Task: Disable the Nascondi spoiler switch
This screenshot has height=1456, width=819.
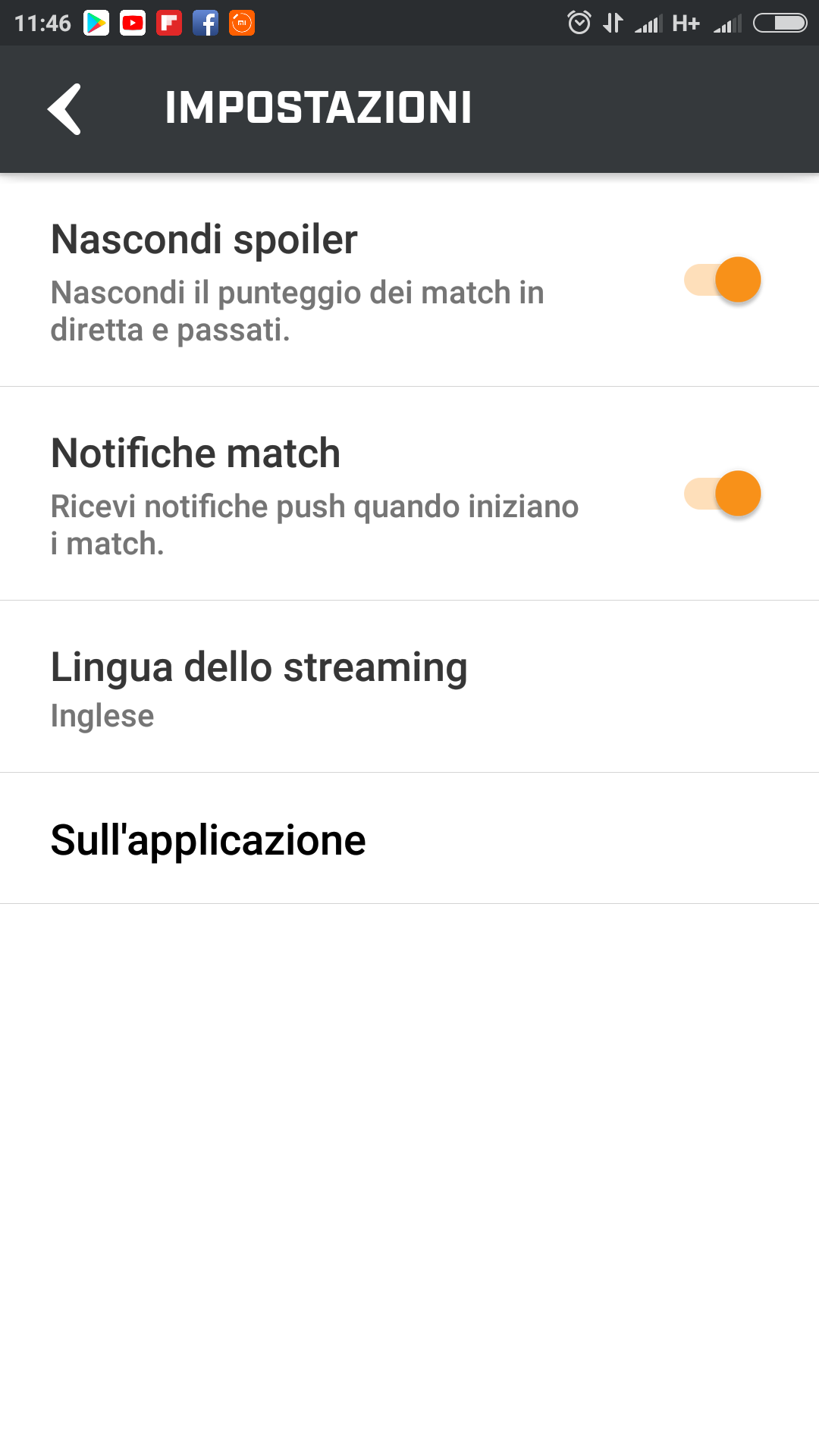Action: pos(723,280)
